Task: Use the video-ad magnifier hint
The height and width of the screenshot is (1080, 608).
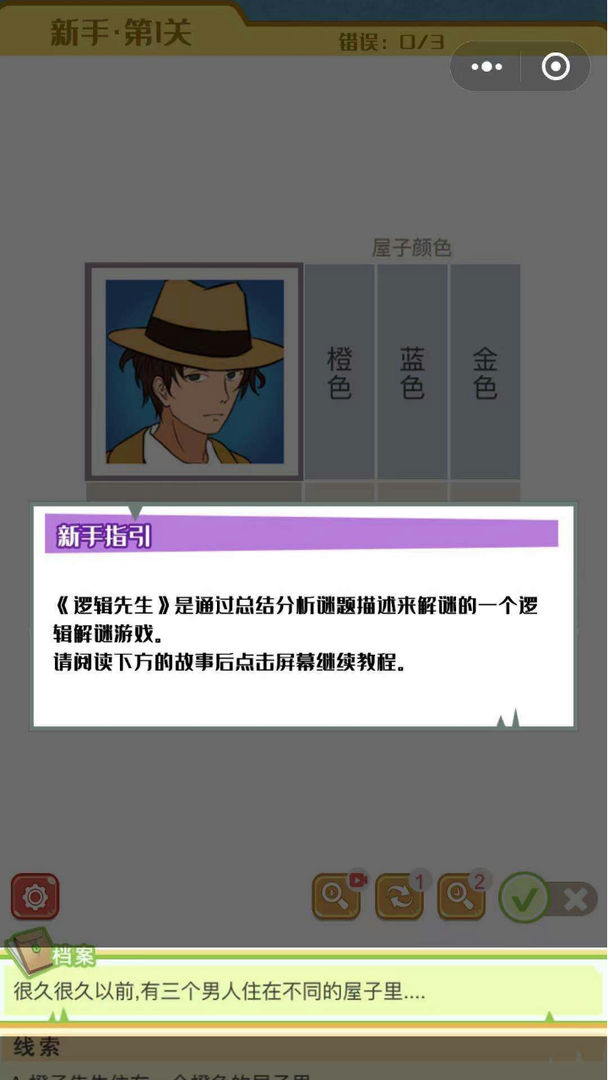Action: [337, 897]
